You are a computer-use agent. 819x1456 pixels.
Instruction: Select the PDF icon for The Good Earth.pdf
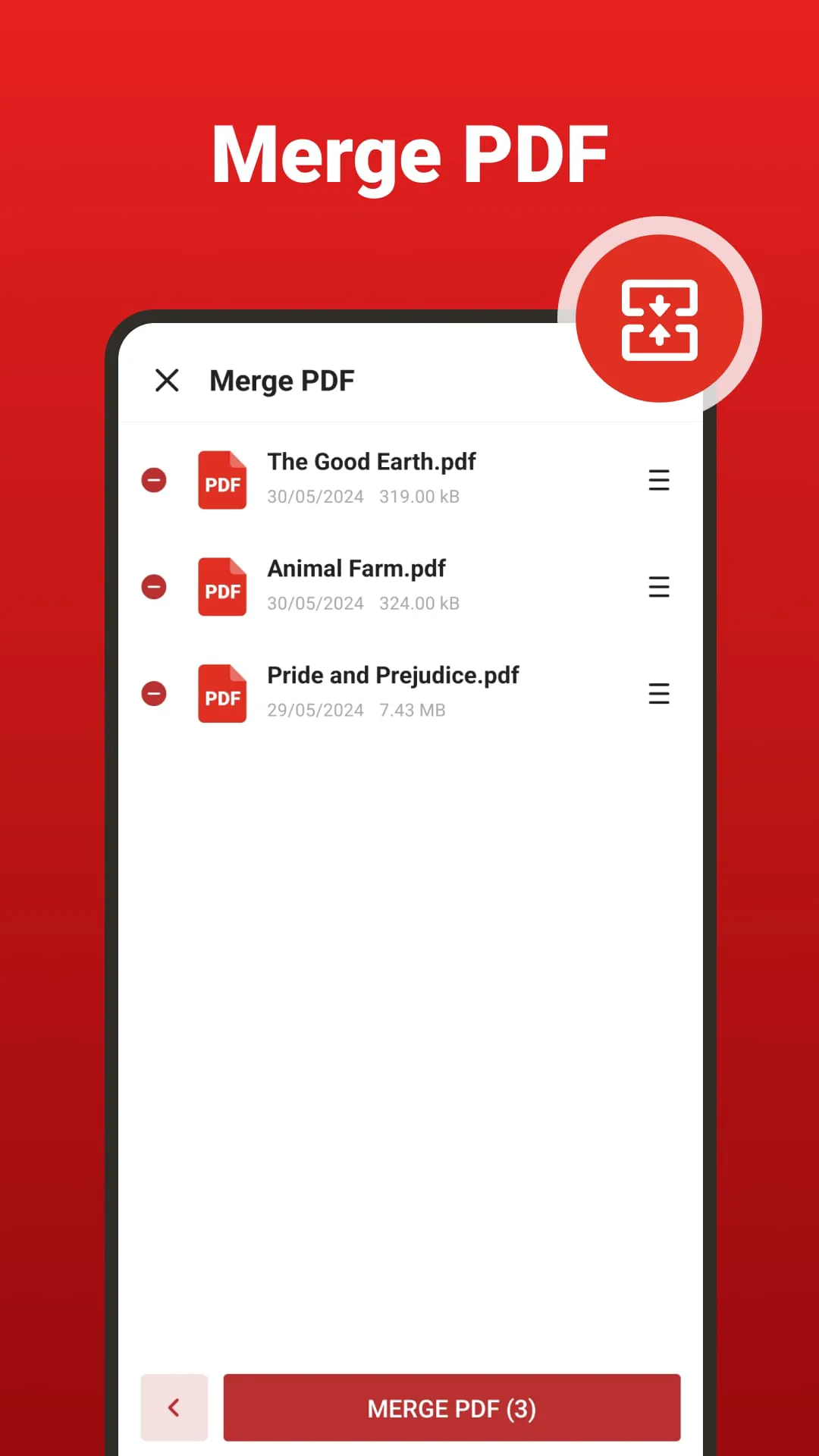pos(222,480)
